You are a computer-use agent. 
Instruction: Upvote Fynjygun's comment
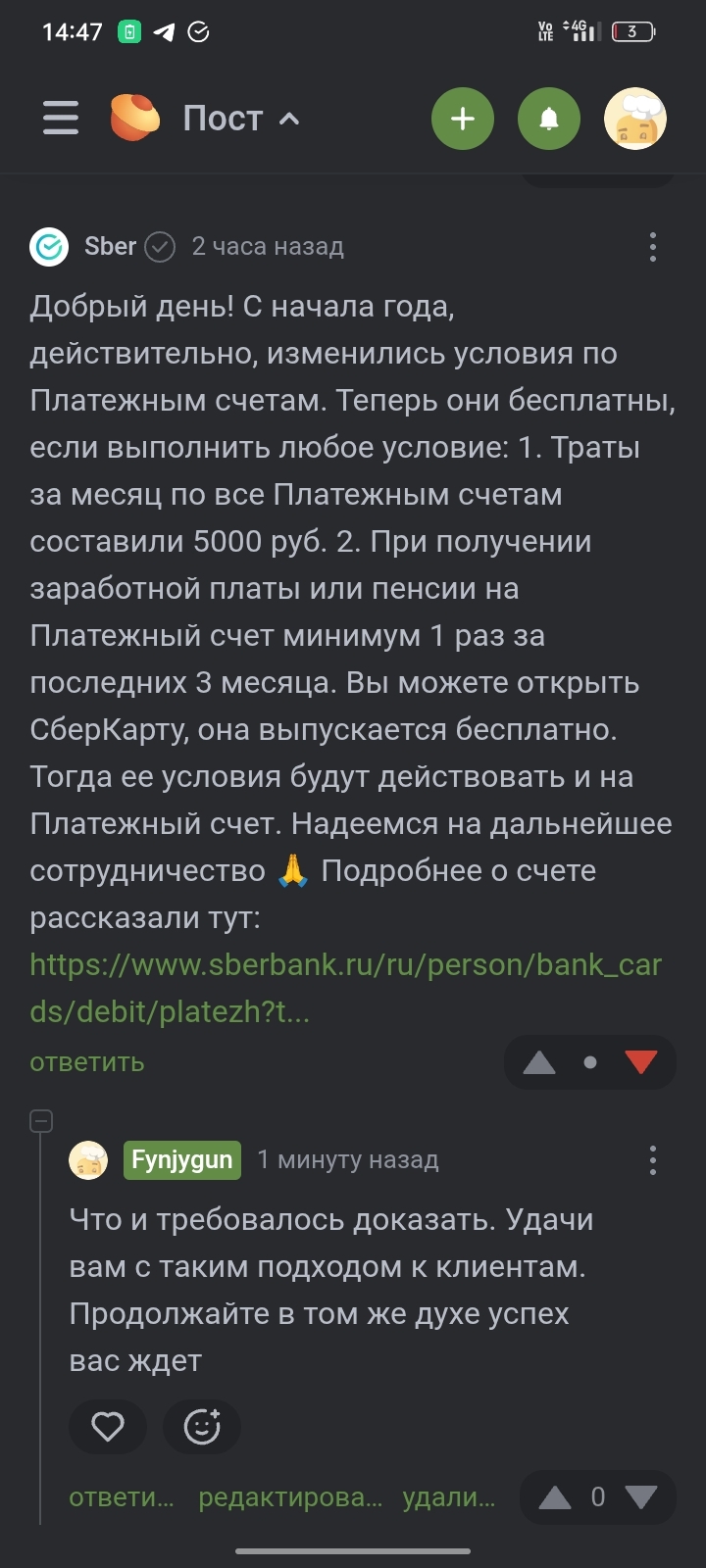tap(555, 1497)
